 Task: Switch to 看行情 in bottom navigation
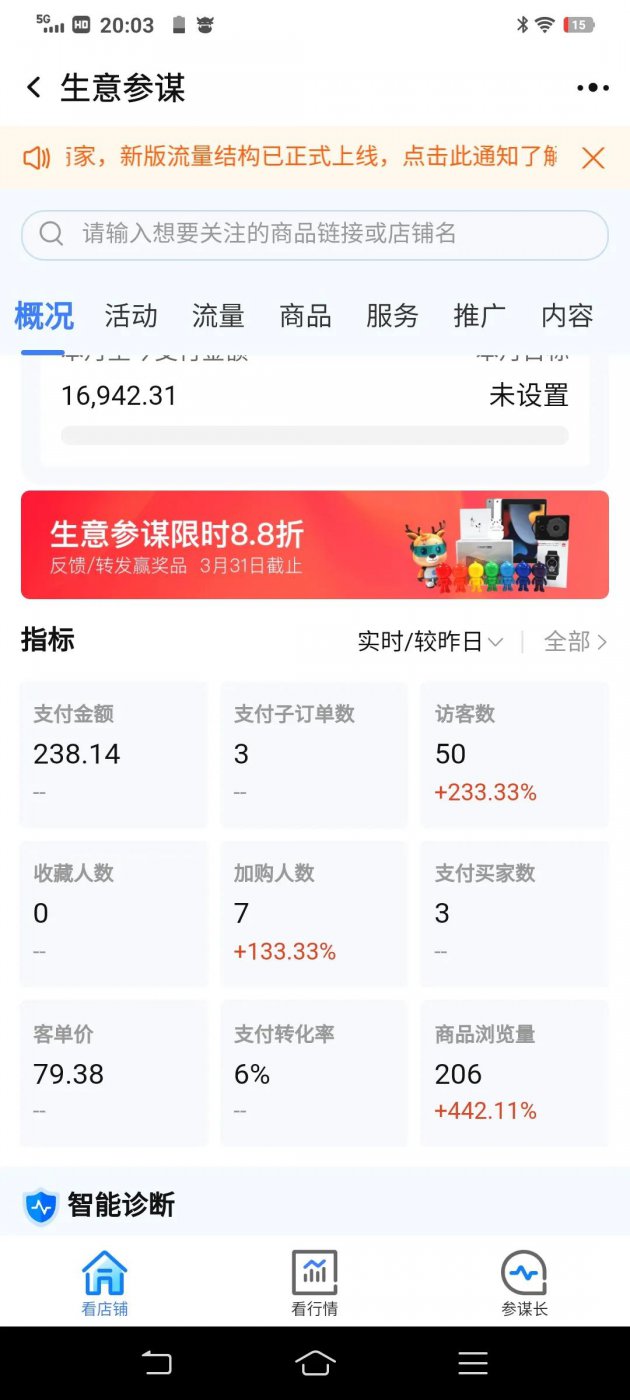pyautogui.click(x=314, y=1283)
